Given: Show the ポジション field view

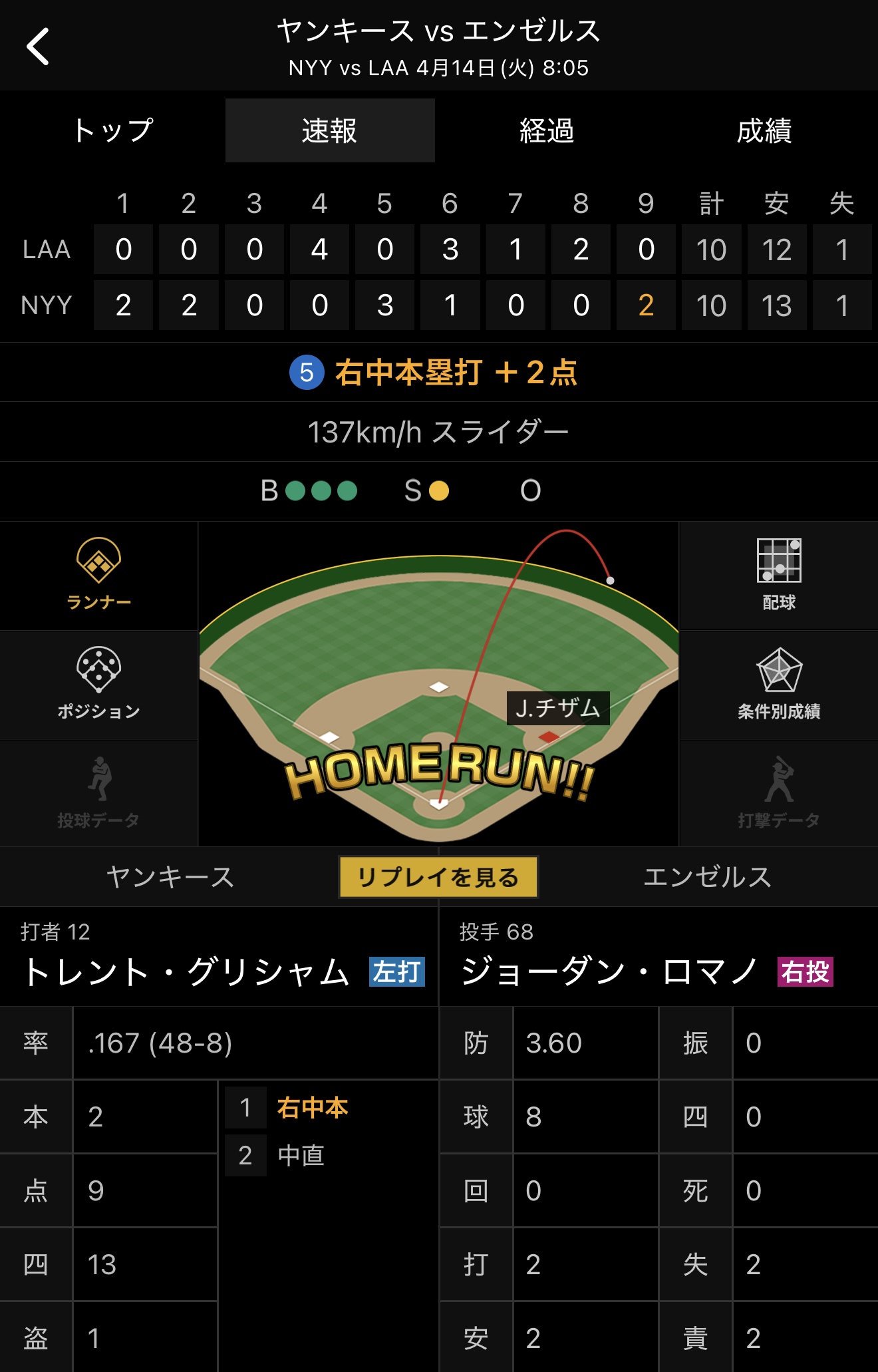Looking at the screenshot, I should (x=98, y=684).
